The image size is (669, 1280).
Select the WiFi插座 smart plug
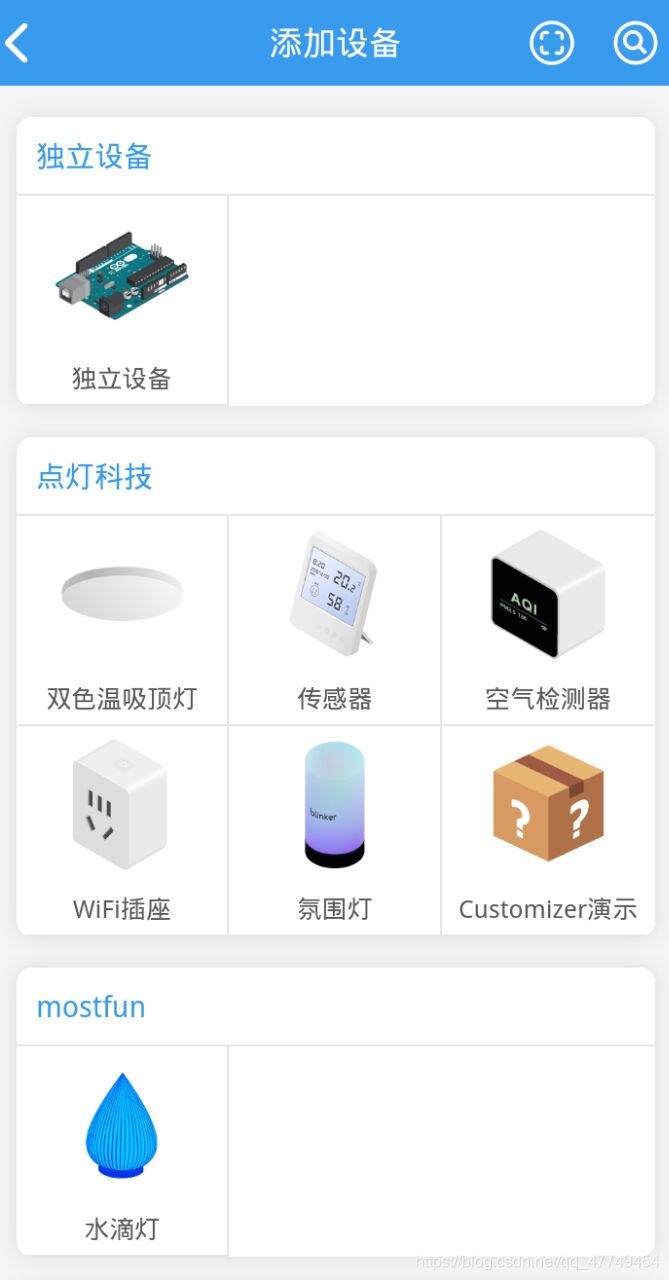(x=122, y=830)
